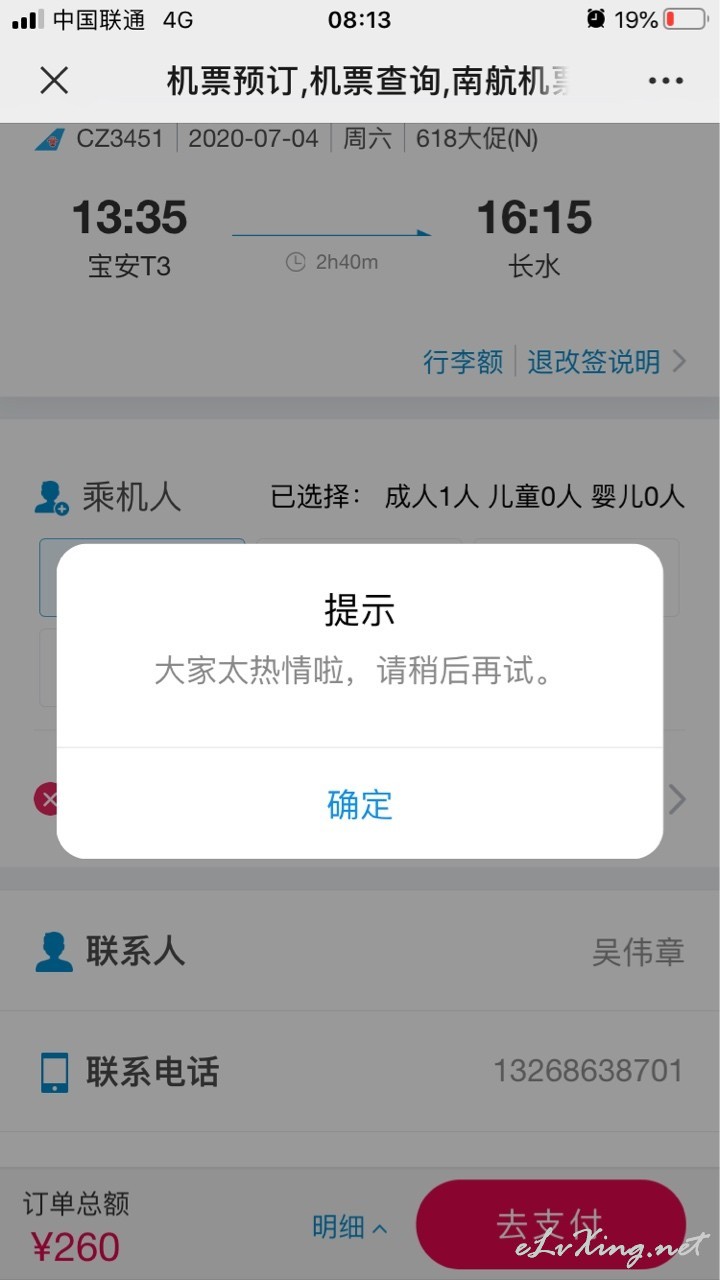The height and width of the screenshot is (1280, 720).
Task: Expand the 明细 price details
Action: (x=349, y=1227)
